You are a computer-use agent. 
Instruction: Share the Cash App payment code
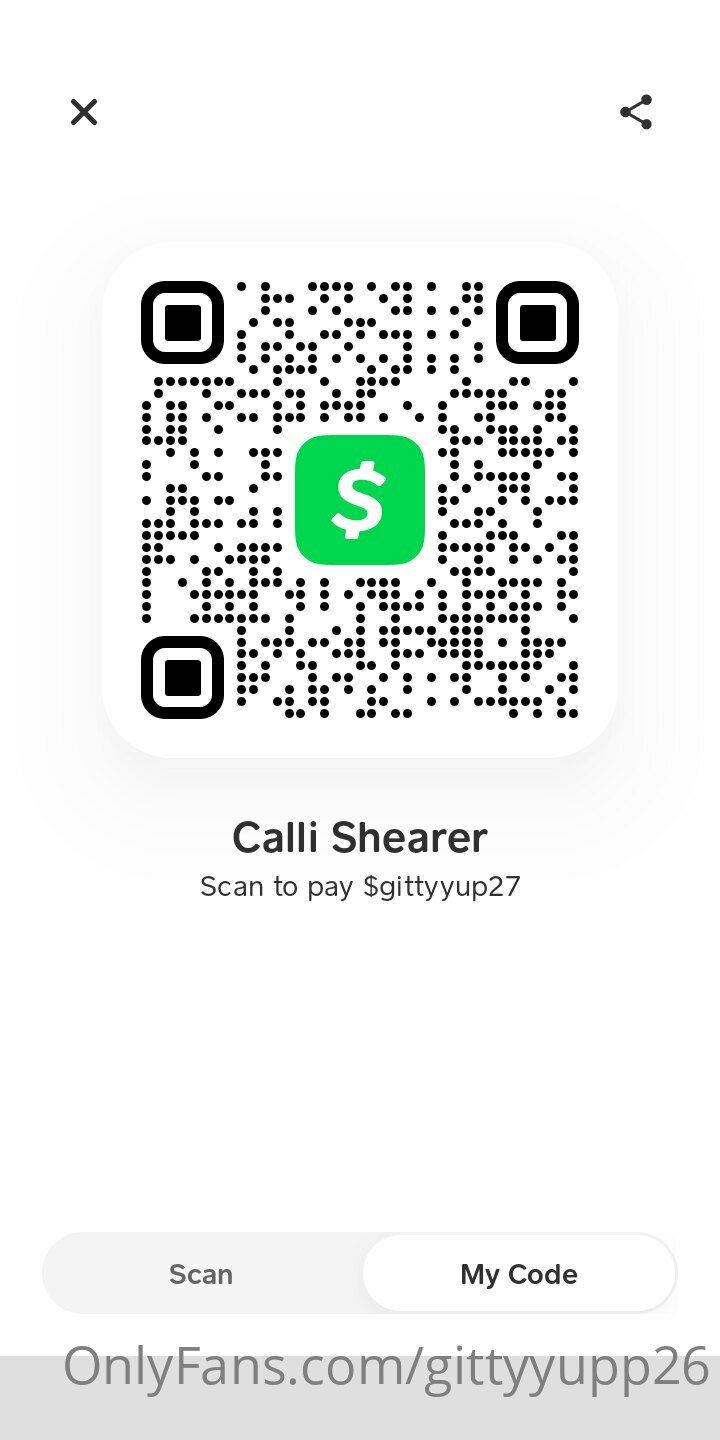click(x=636, y=112)
